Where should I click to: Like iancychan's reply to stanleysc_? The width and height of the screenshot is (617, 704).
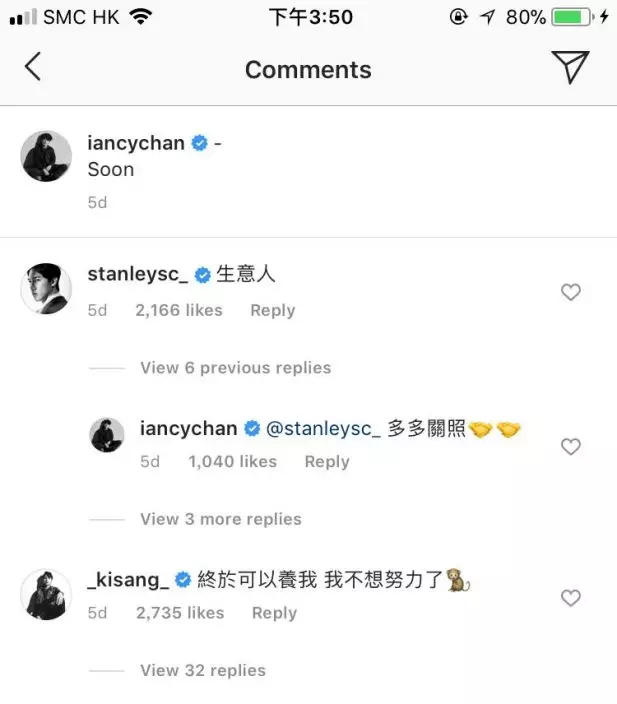point(570,446)
